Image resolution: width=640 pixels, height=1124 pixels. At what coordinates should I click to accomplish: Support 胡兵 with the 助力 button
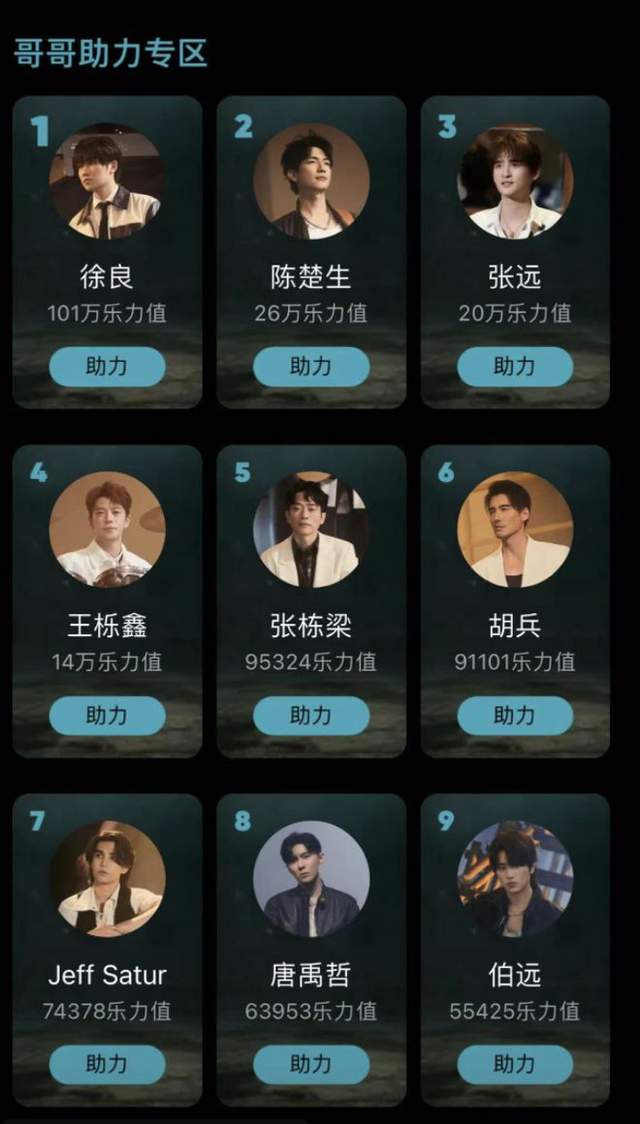point(515,716)
